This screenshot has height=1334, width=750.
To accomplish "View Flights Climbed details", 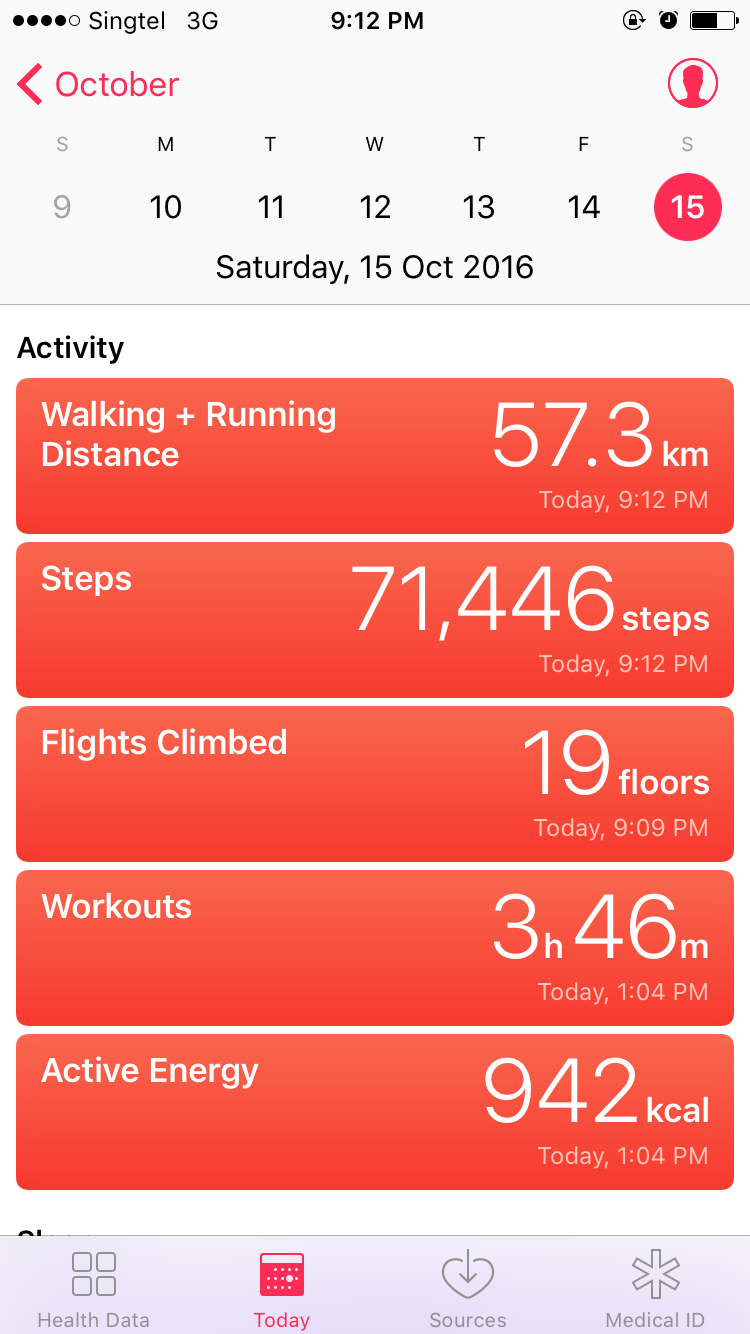I will tap(375, 784).
